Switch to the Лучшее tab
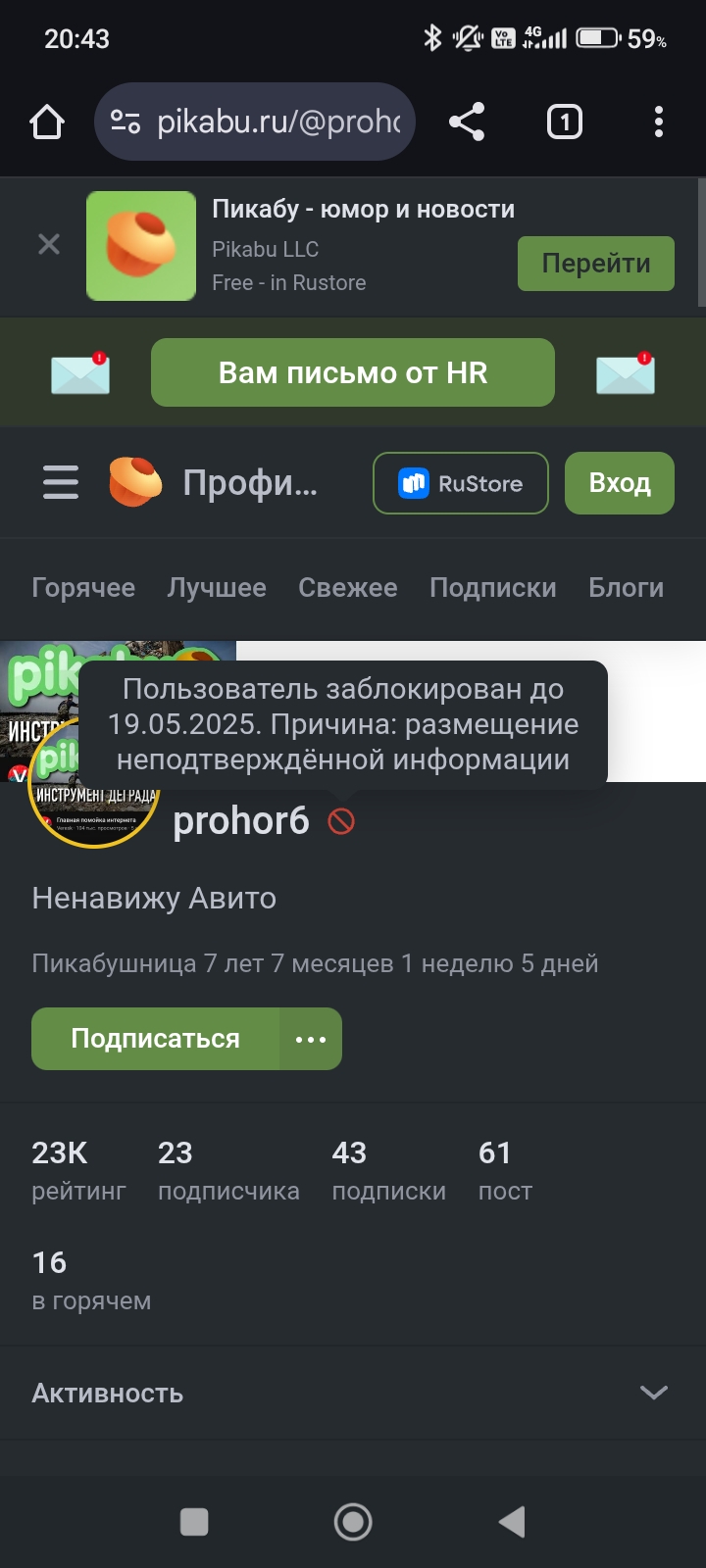 pyautogui.click(x=217, y=588)
